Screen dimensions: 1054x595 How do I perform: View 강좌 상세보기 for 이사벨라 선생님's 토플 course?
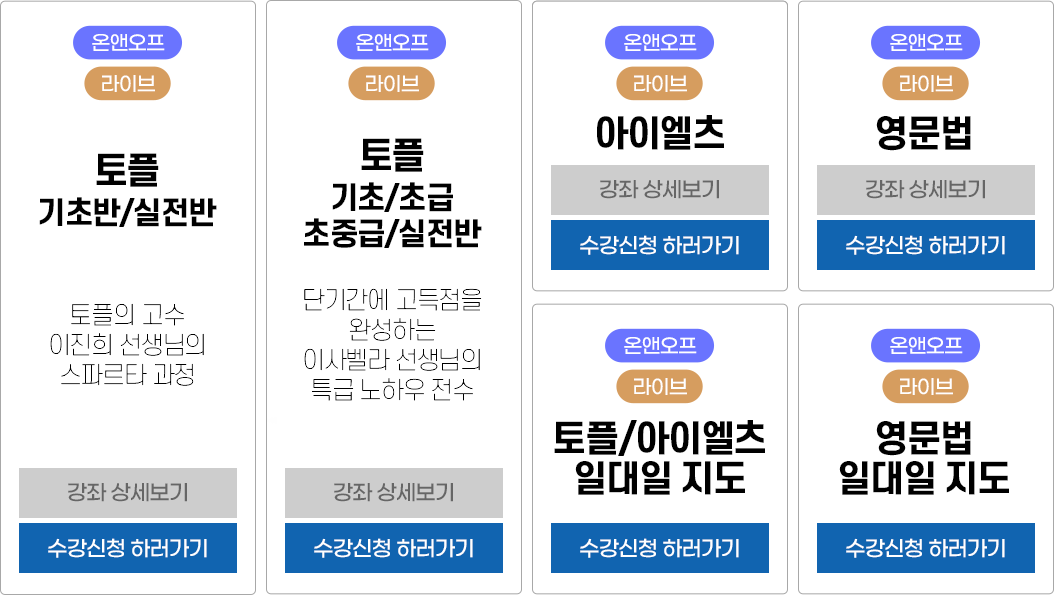point(394,492)
